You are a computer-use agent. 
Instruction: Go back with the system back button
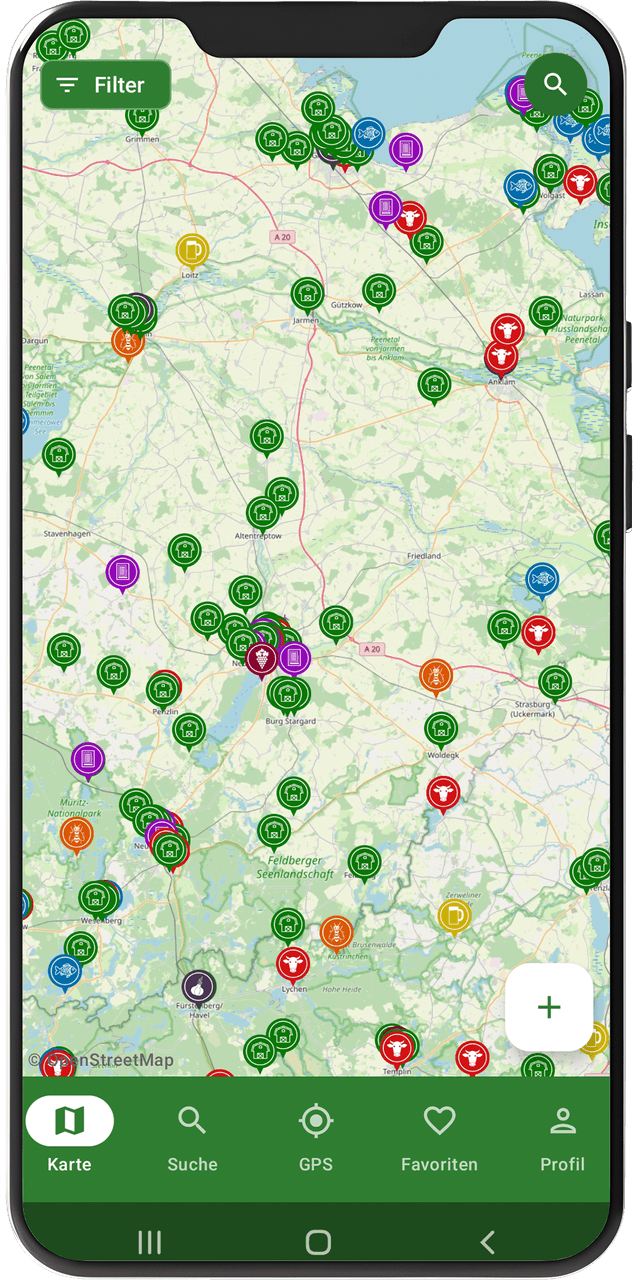487,1242
